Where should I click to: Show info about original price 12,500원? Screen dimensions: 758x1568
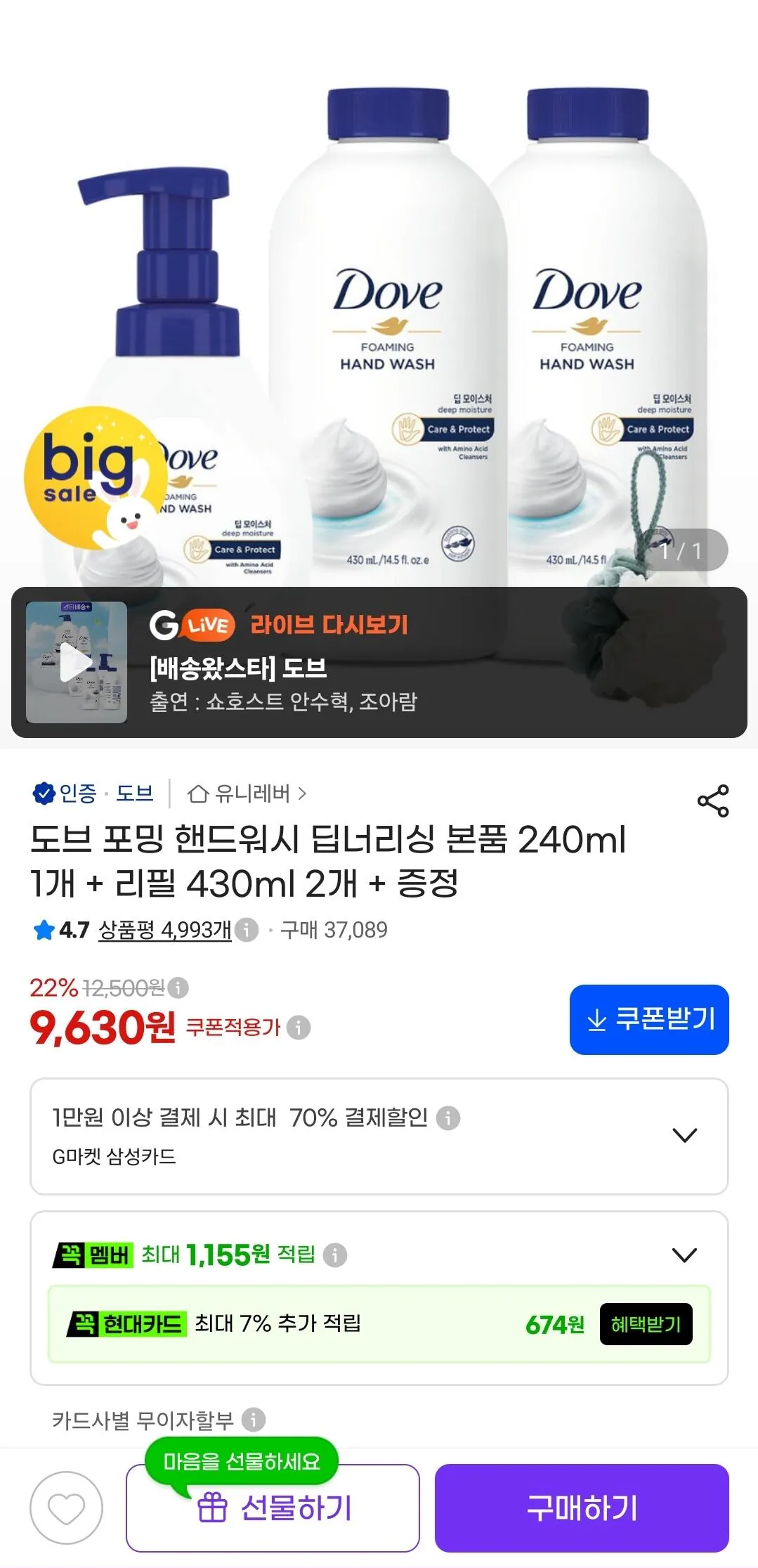pos(178,987)
